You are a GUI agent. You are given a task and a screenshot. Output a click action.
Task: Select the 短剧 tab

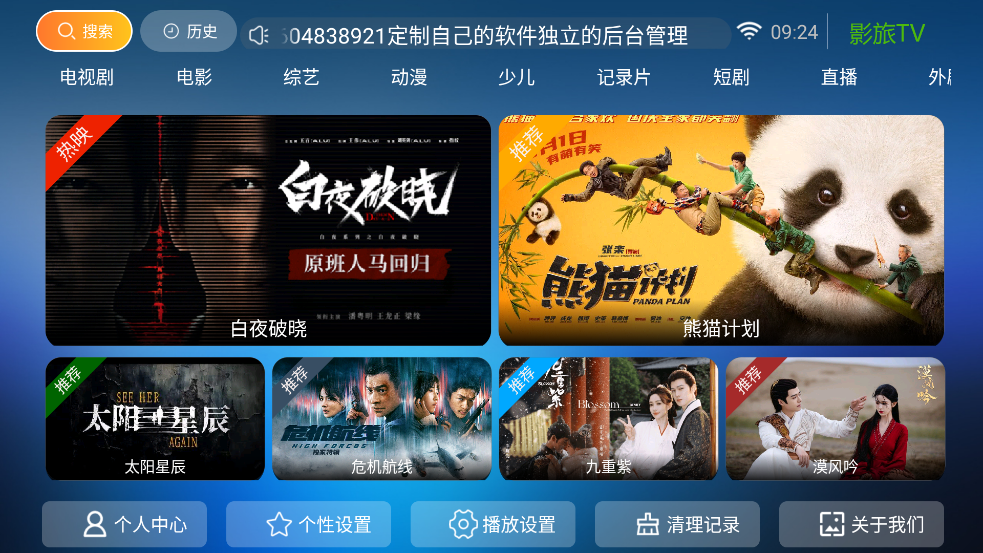coord(731,77)
